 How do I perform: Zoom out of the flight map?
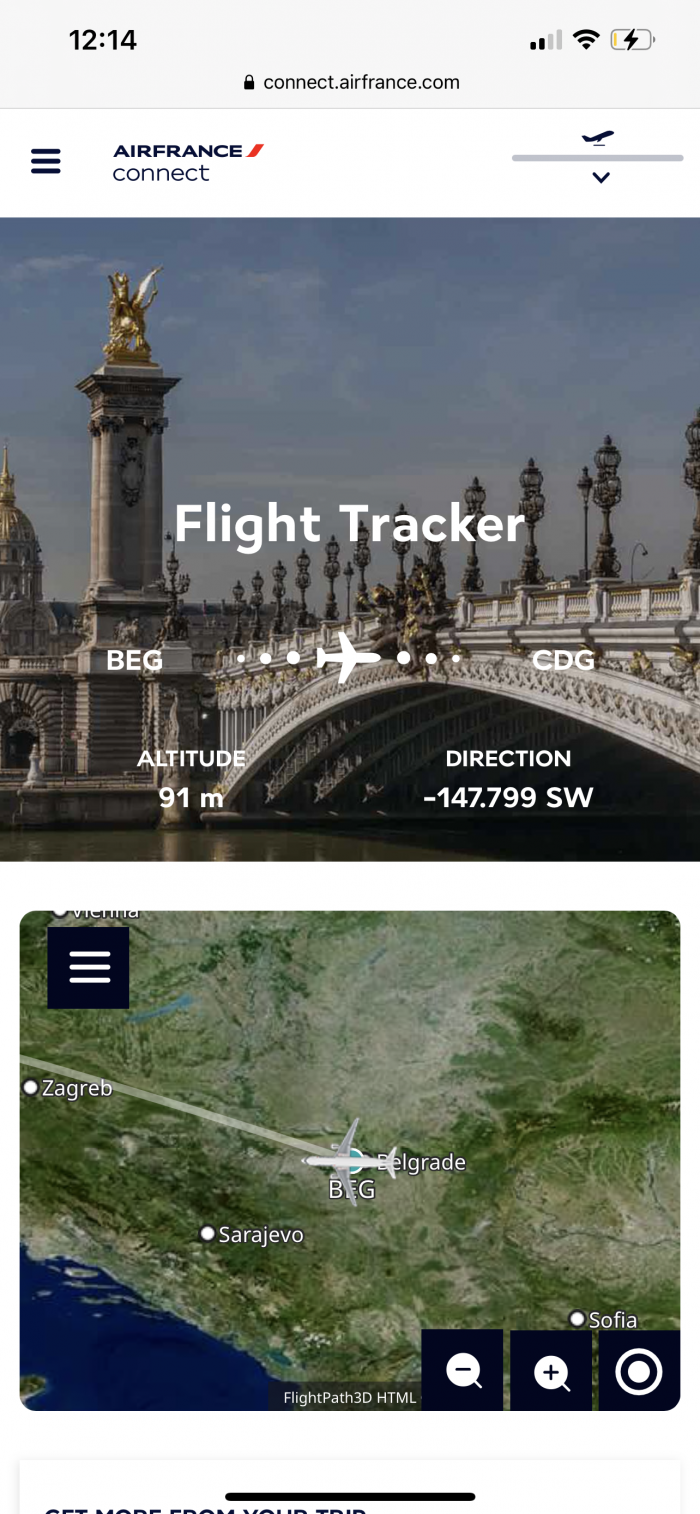(463, 1371)
